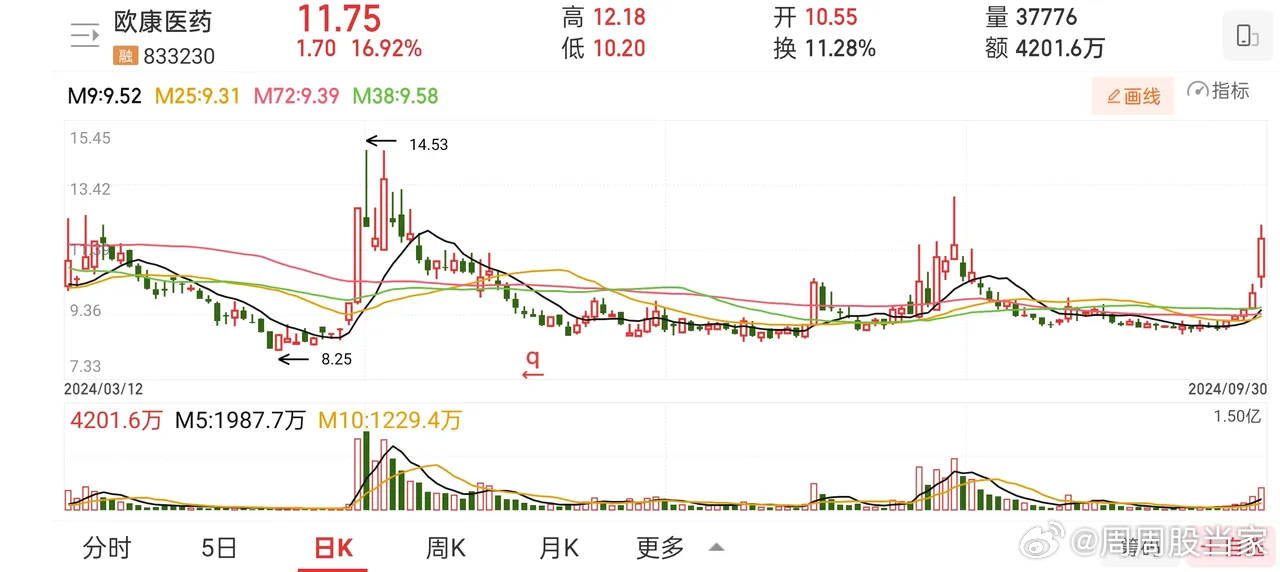Switch to the 月K monthly tab

(x=559, y=548)
